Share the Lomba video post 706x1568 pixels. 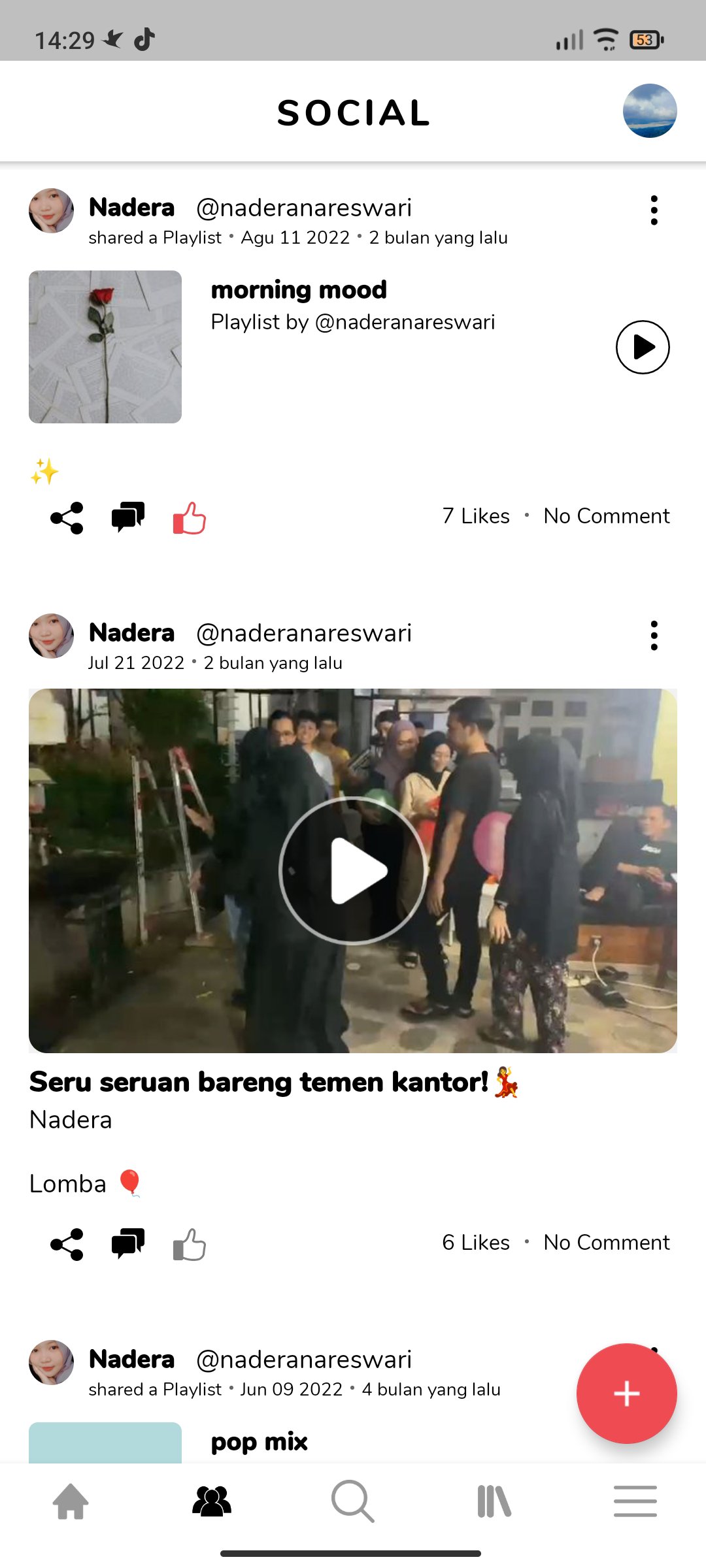(67, 1245)
